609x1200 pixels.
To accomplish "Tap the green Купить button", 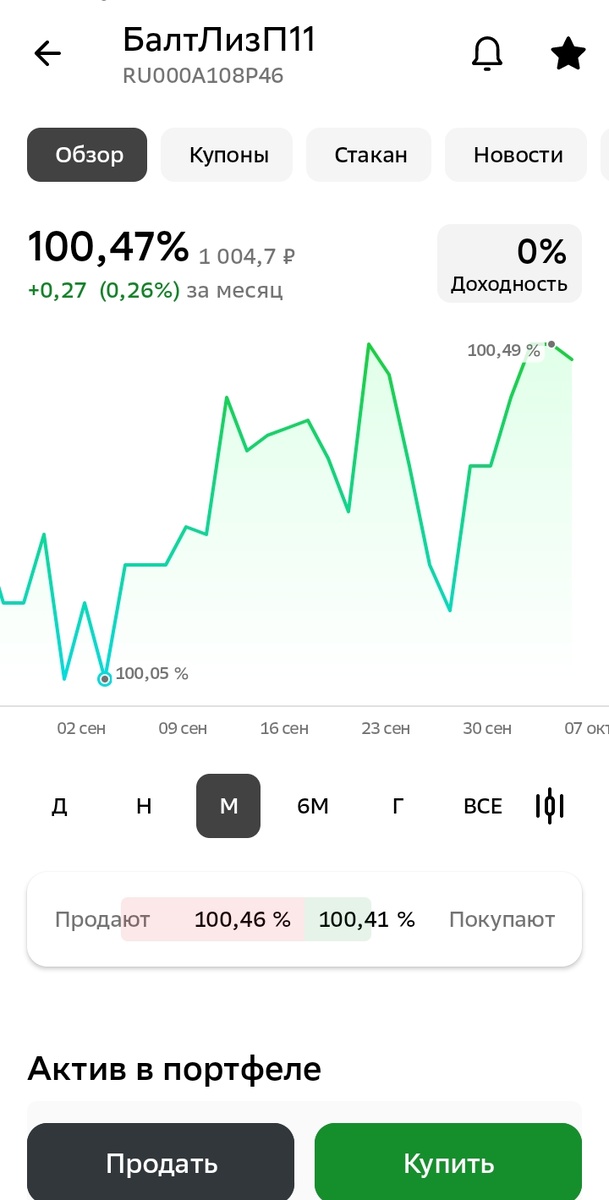I will tap(448, 1163).
